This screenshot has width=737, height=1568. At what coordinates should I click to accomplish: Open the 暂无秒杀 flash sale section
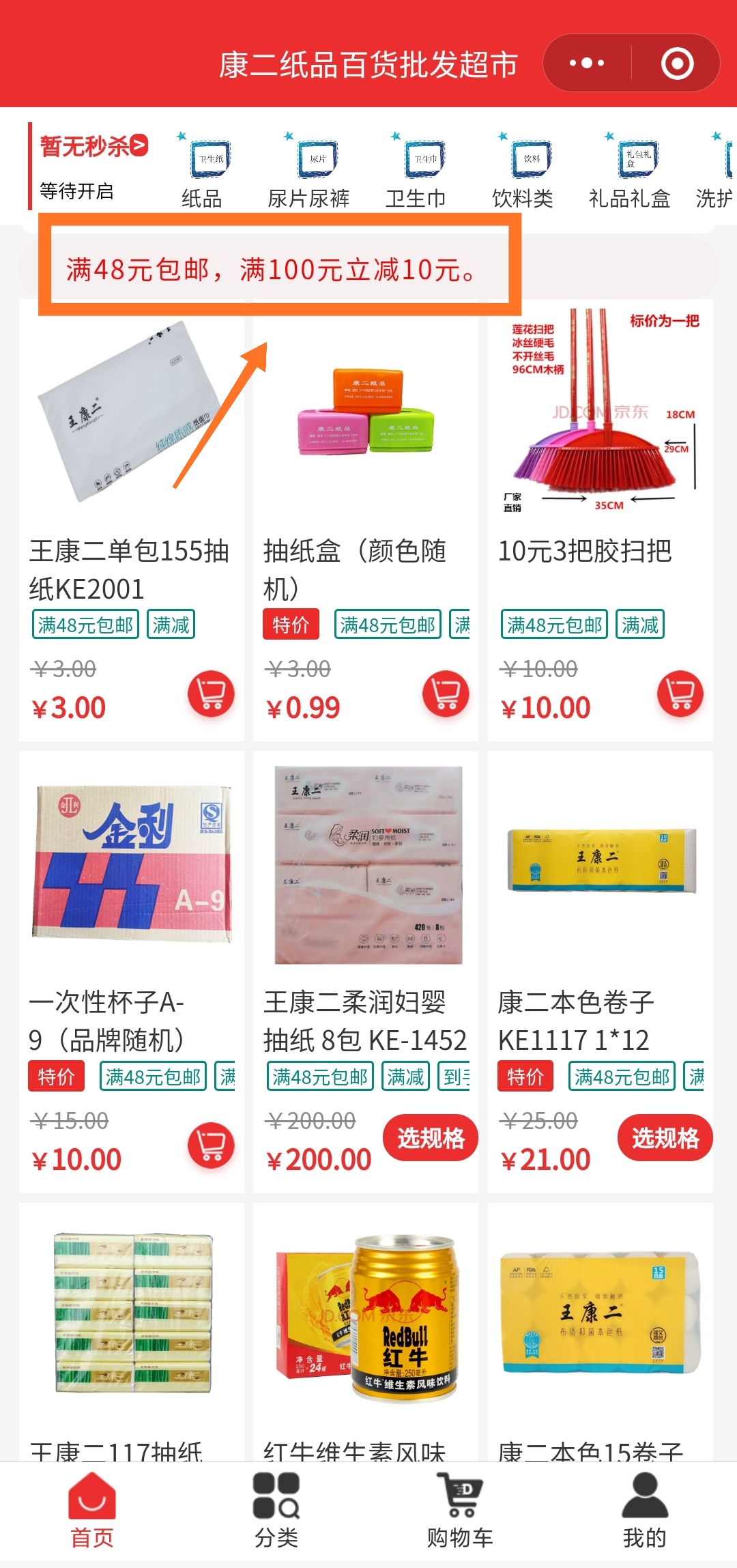pyautogui.click(x=93, y=146)
